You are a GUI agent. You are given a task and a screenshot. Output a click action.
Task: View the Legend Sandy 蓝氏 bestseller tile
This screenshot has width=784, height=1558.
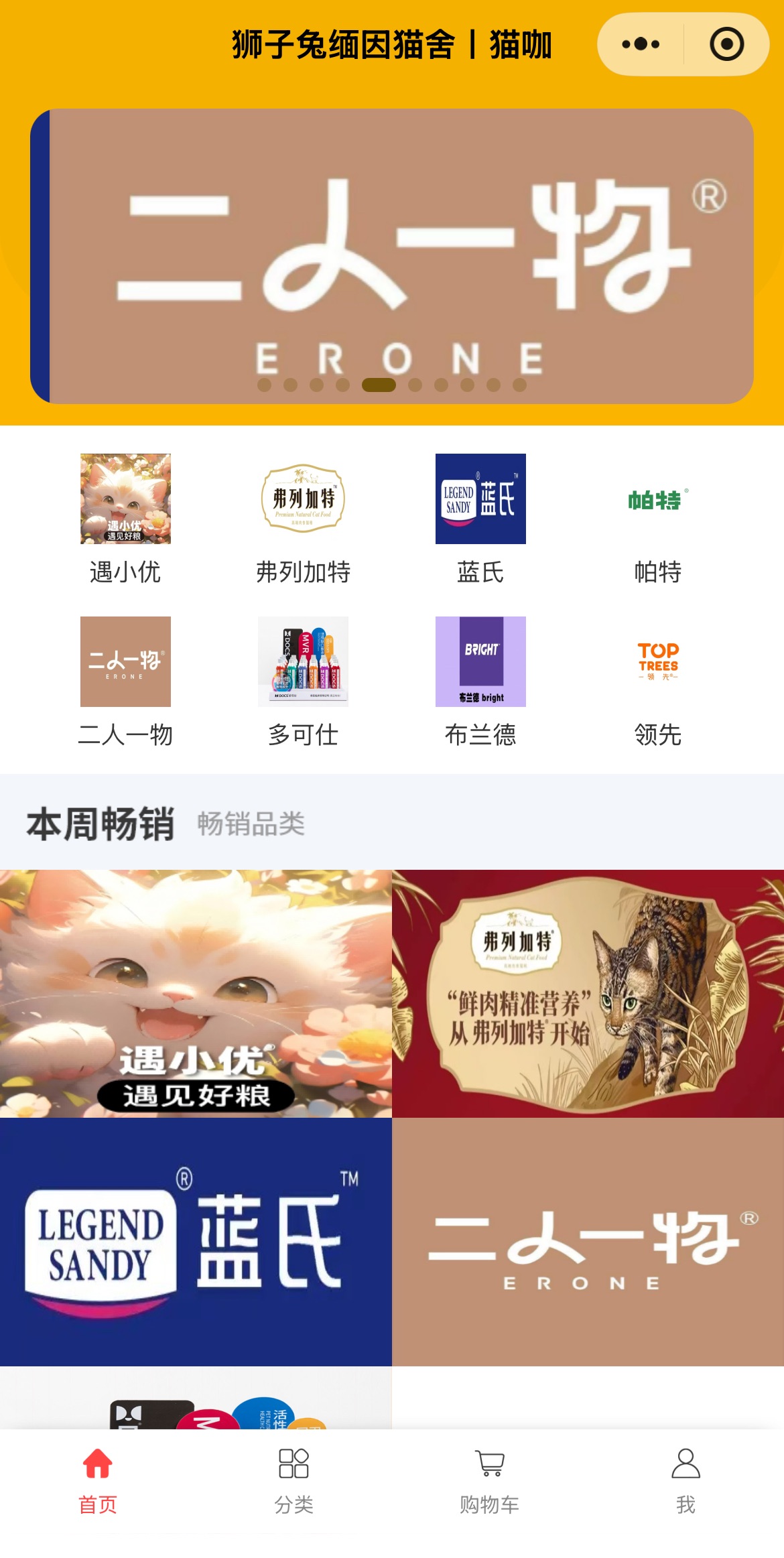[x=196, y=1241]
